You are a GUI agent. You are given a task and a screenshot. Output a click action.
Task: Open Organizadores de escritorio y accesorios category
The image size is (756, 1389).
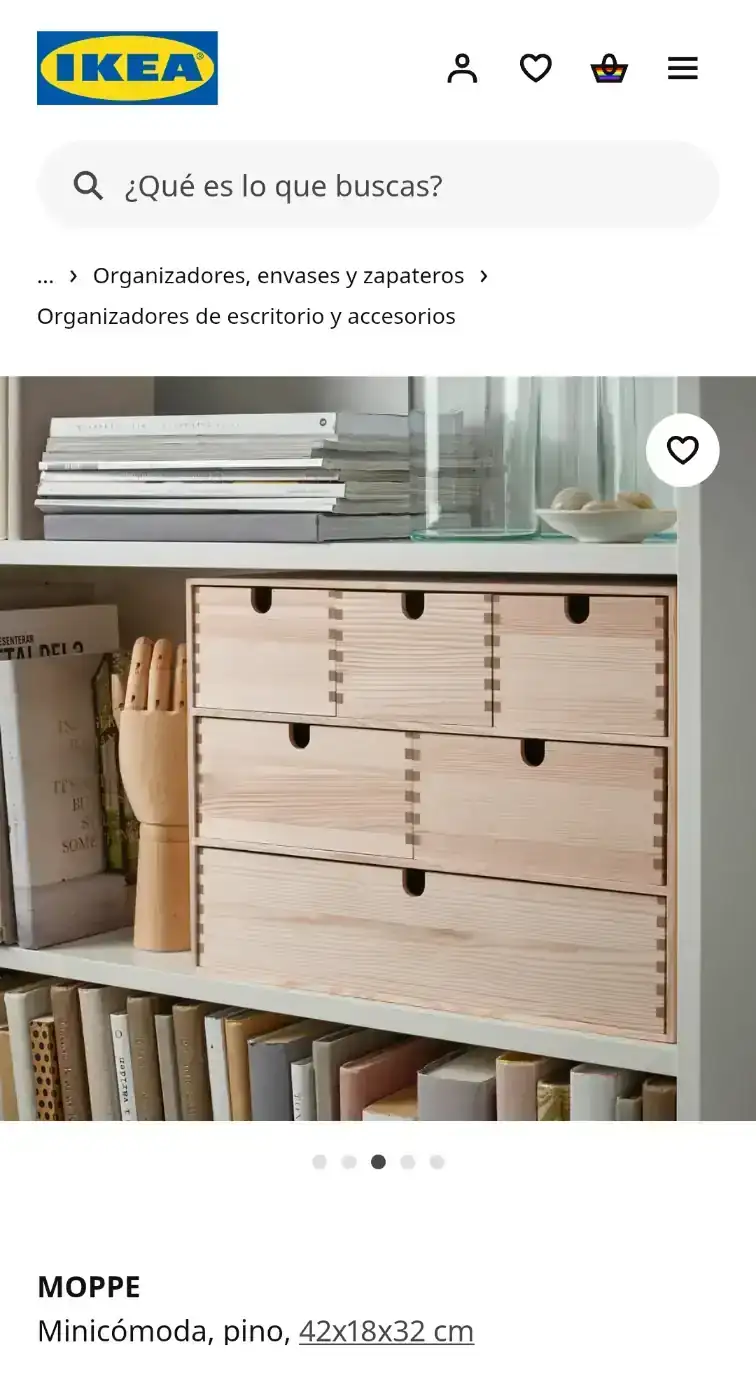pos(246,316)
